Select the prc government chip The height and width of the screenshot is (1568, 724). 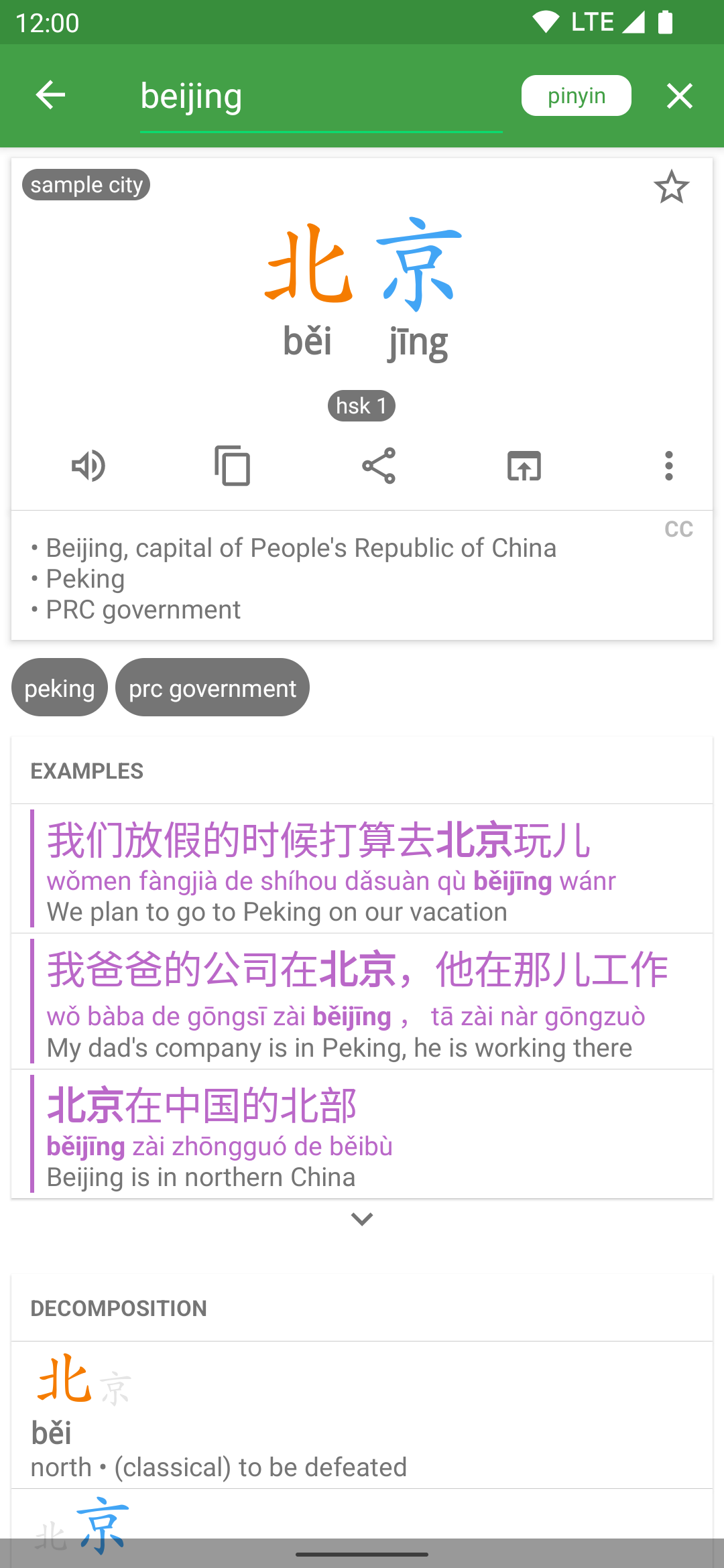pos(212,688)
